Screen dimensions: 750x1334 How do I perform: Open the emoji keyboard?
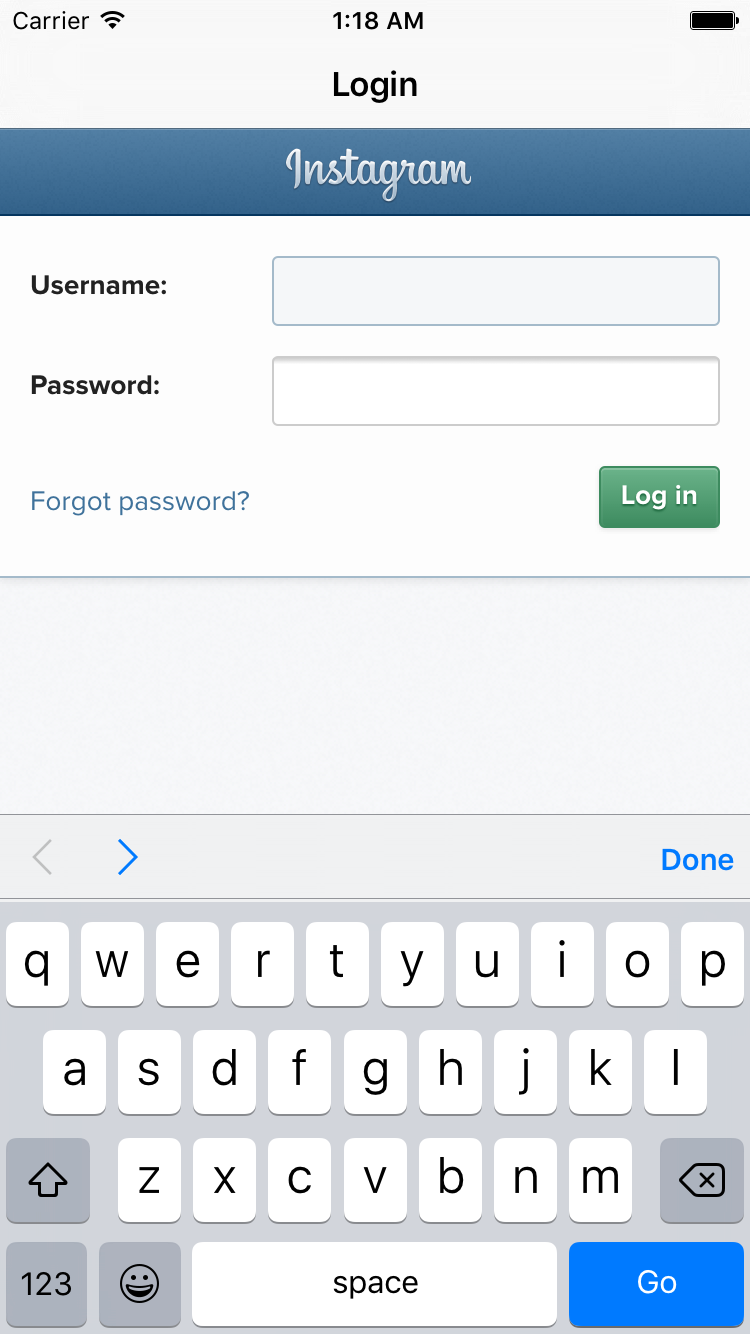[140, 1283]
